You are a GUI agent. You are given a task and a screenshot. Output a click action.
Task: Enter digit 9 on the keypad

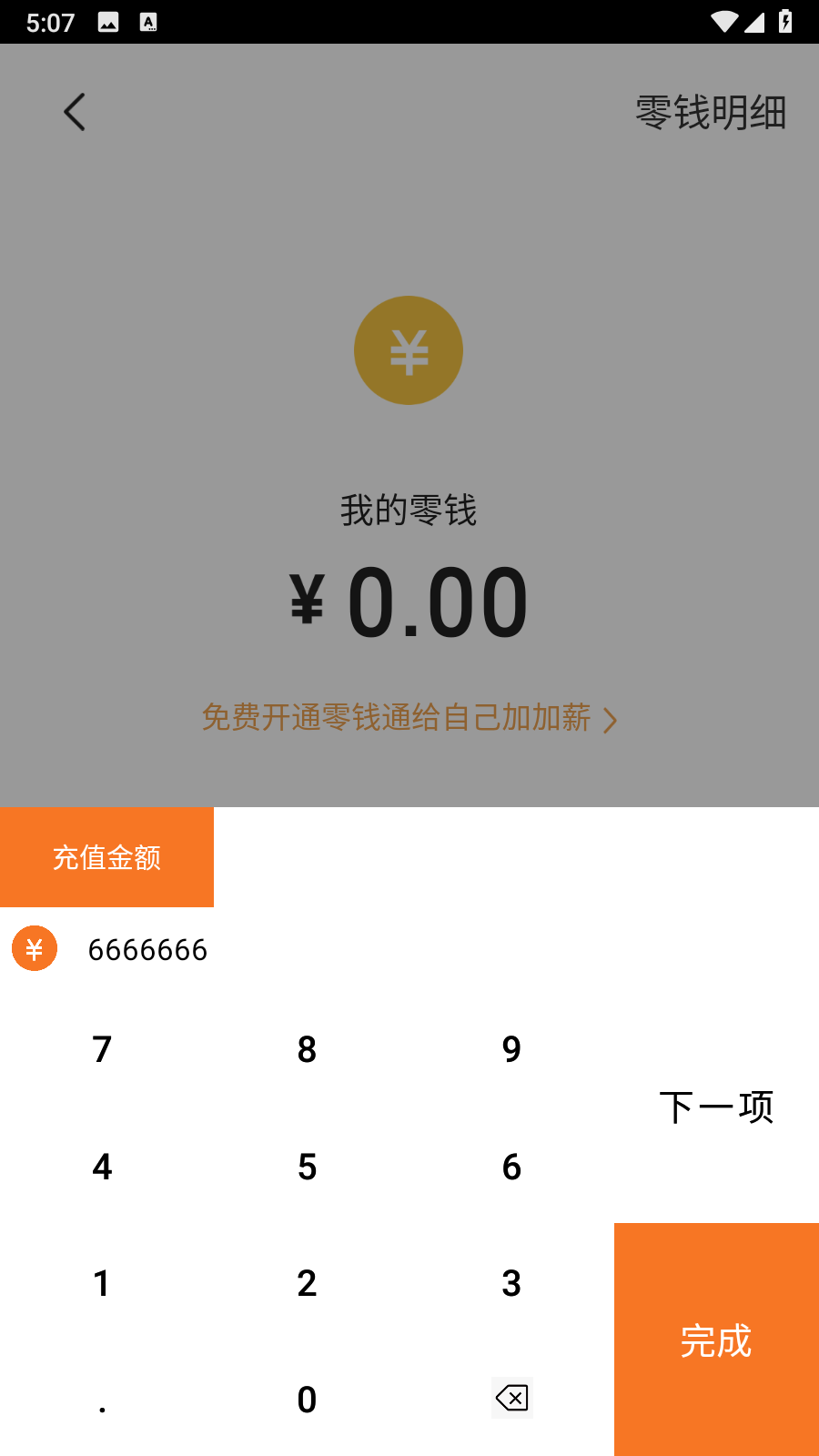click(511, 1049)
